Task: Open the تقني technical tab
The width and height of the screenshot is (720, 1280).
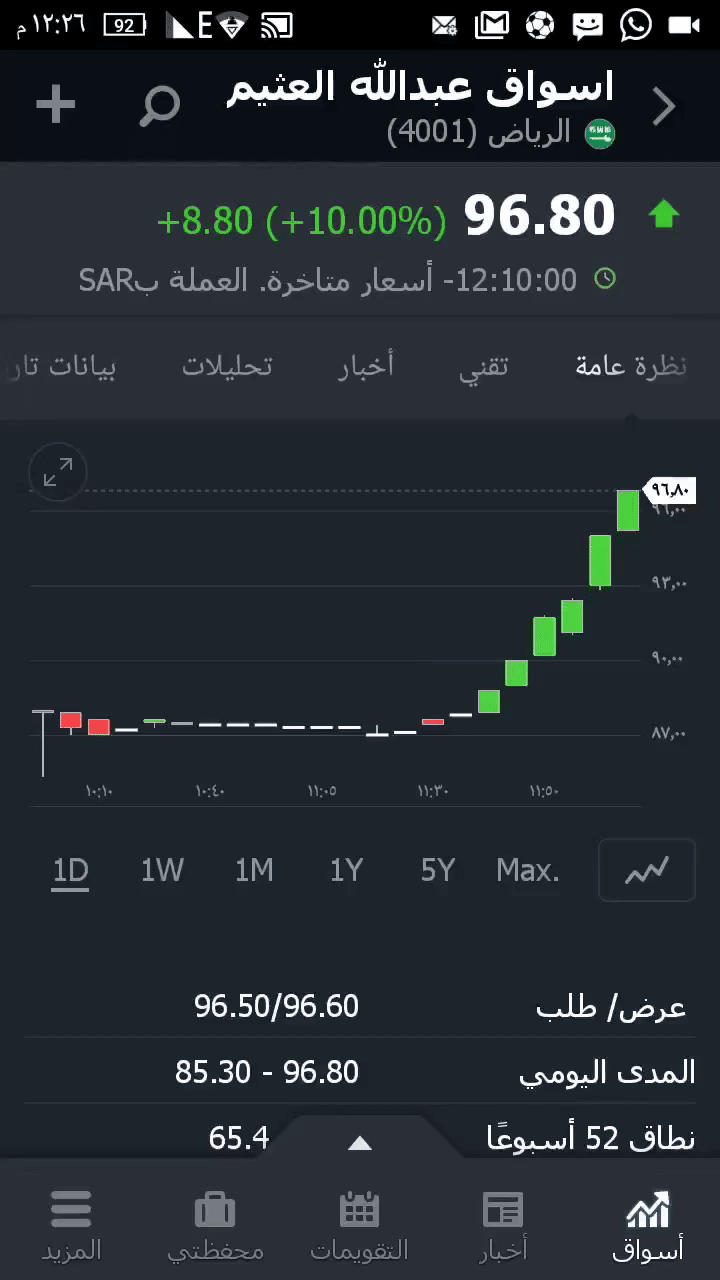Action: 484,366
